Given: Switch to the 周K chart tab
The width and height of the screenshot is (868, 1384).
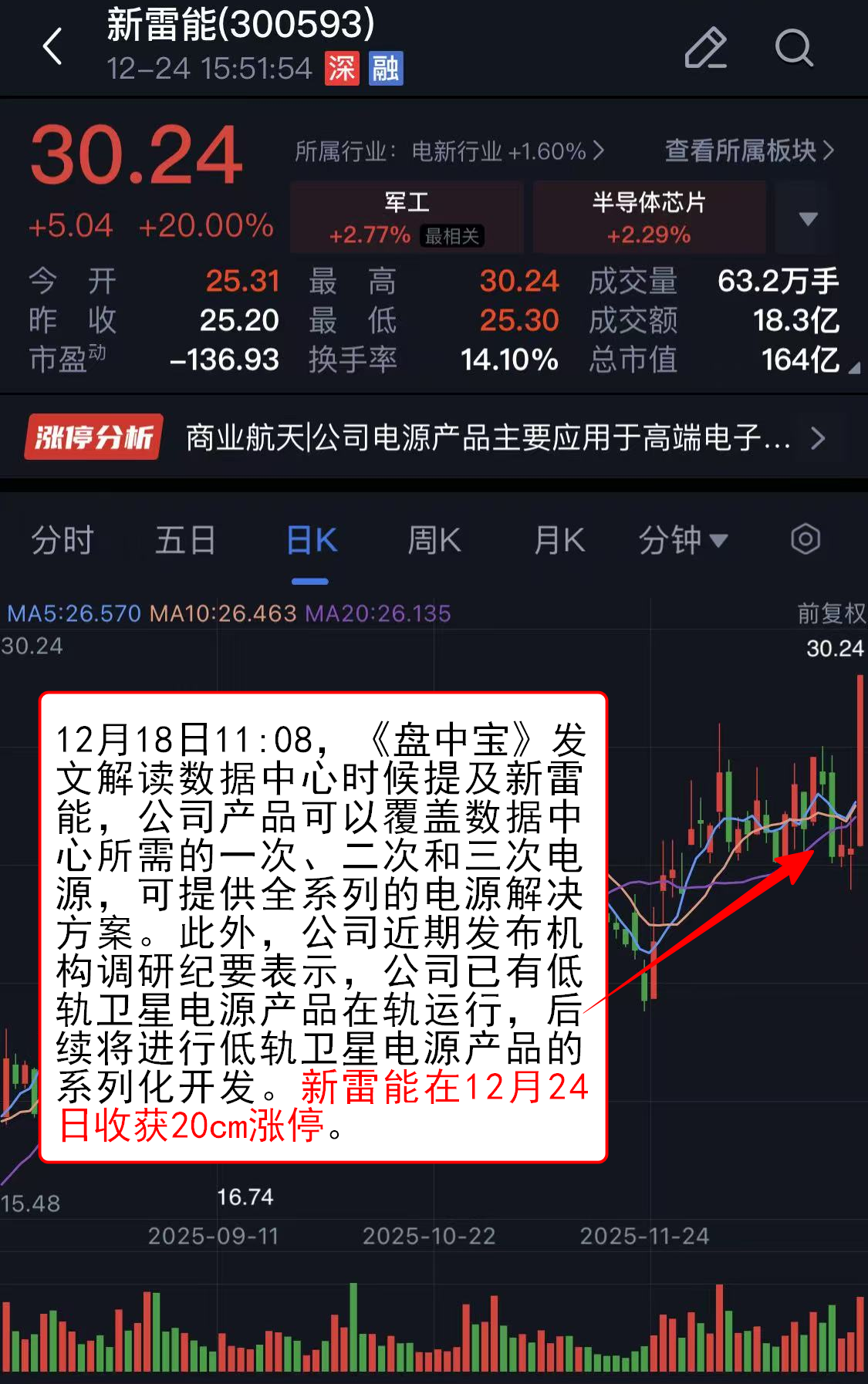Looking at the screenshot, I should click(434, 540).
